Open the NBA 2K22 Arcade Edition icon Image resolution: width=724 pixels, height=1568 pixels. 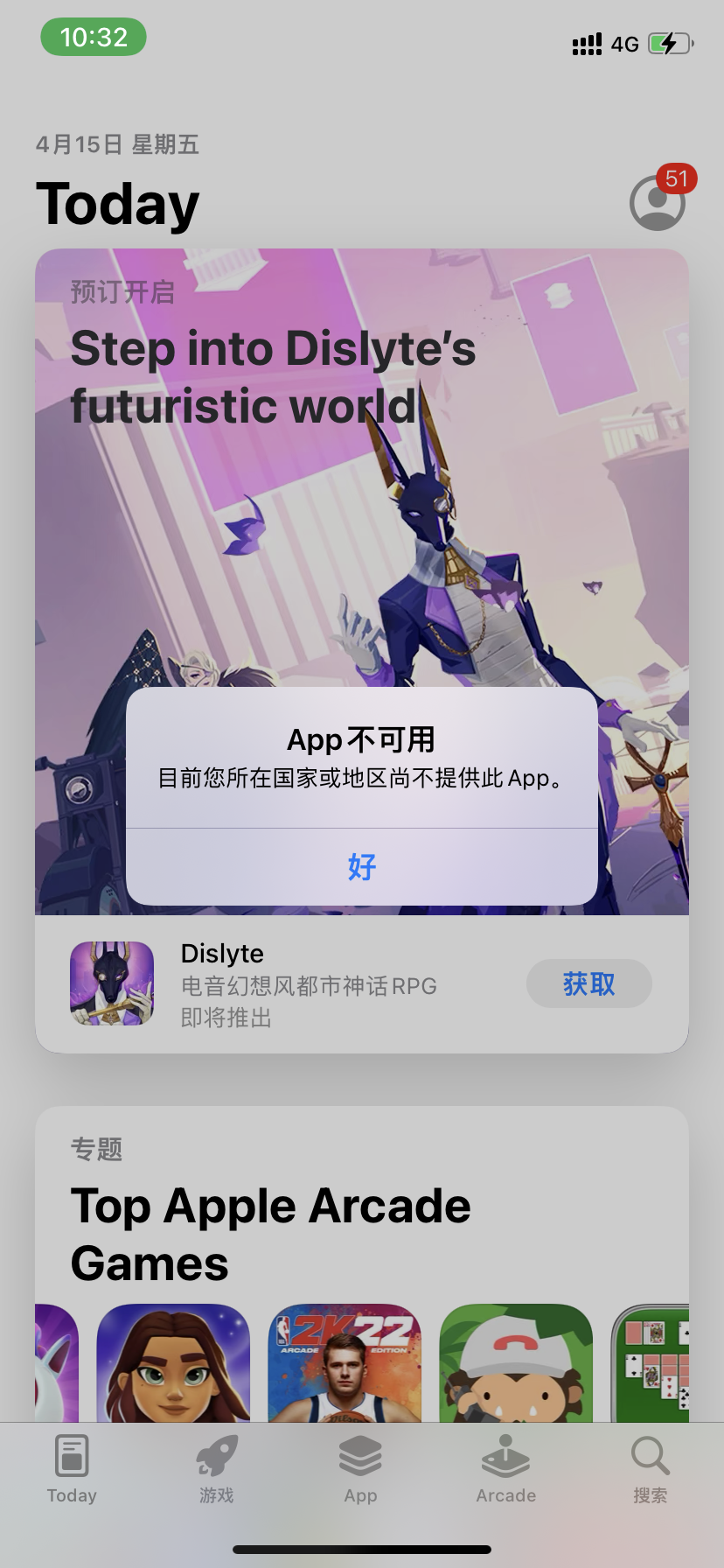coord(344,1365)
